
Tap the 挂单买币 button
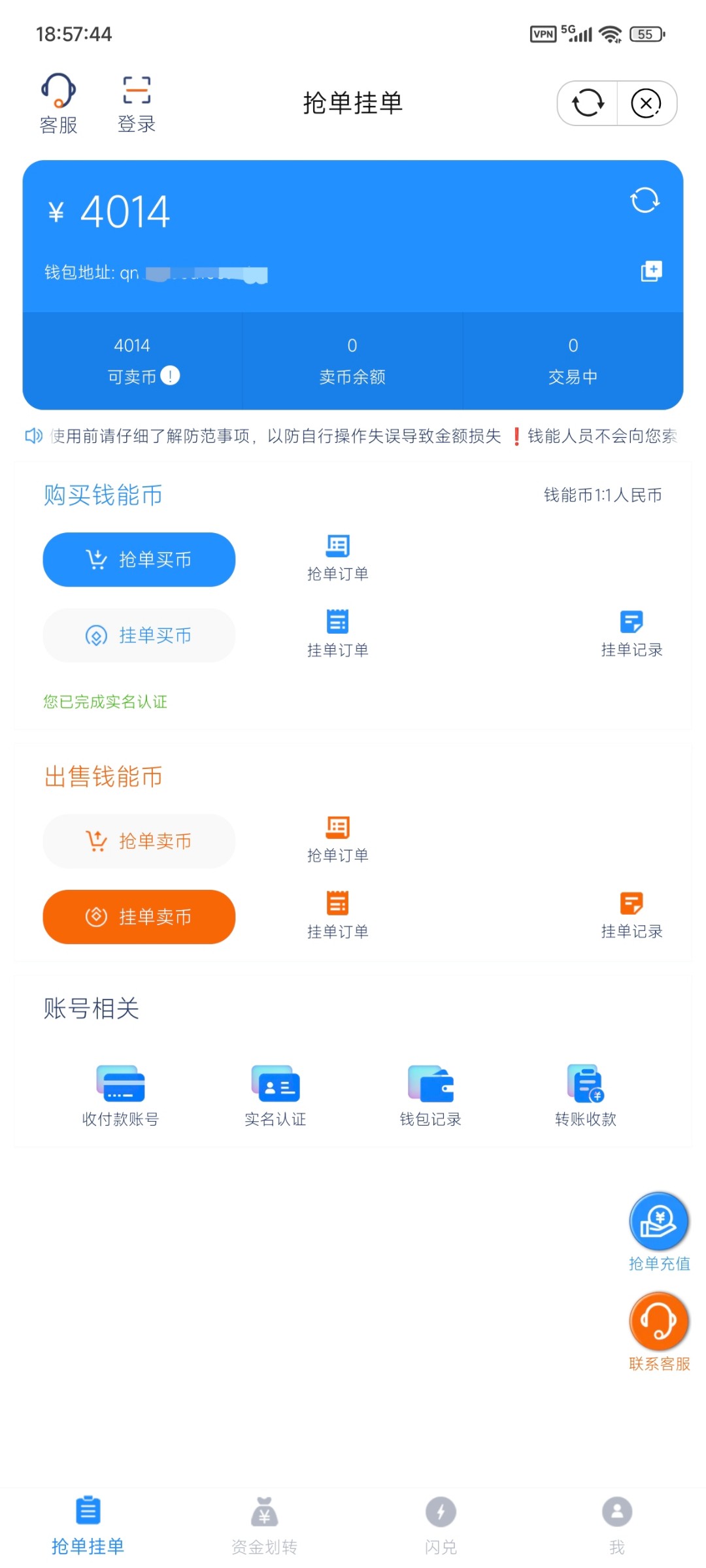tap(139, 635)
